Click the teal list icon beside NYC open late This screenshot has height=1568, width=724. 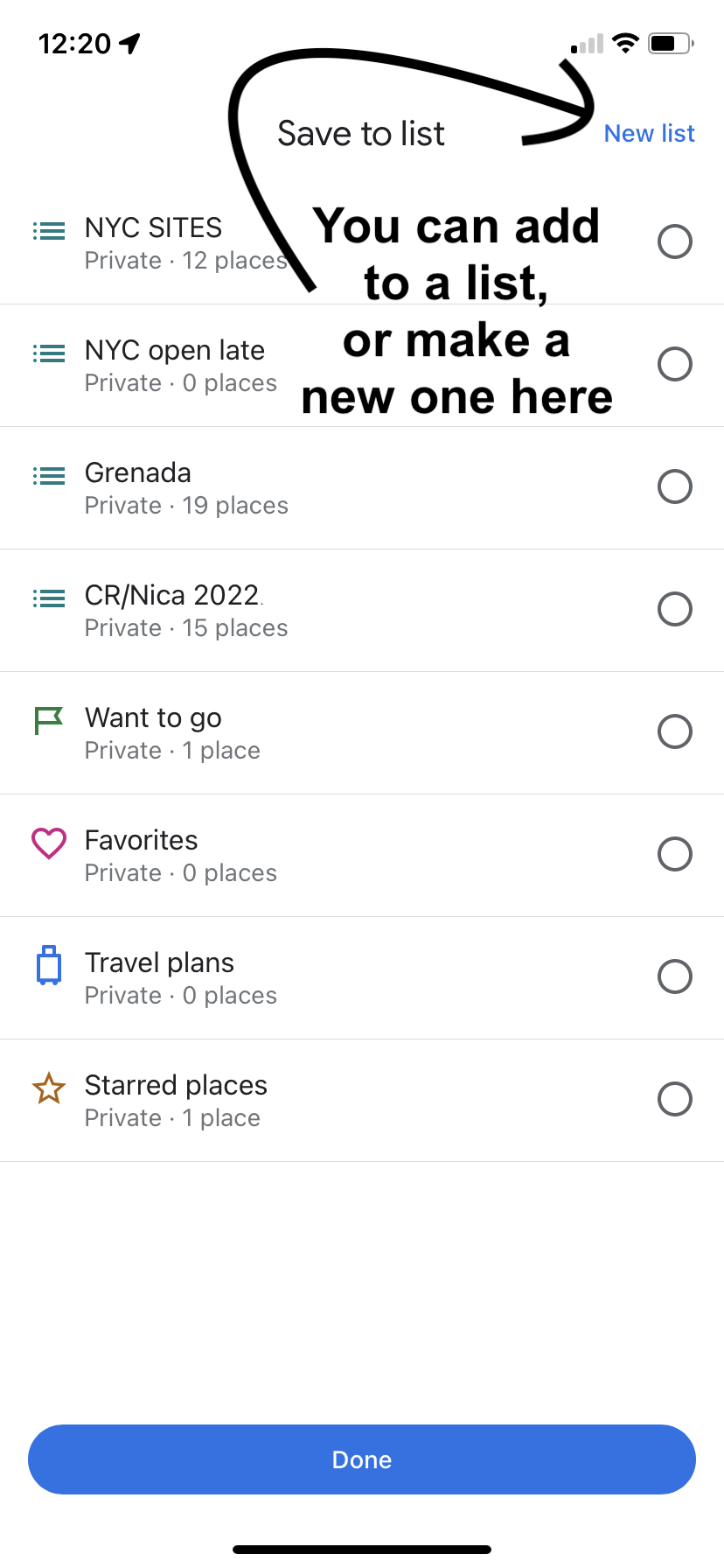(49, 353)
